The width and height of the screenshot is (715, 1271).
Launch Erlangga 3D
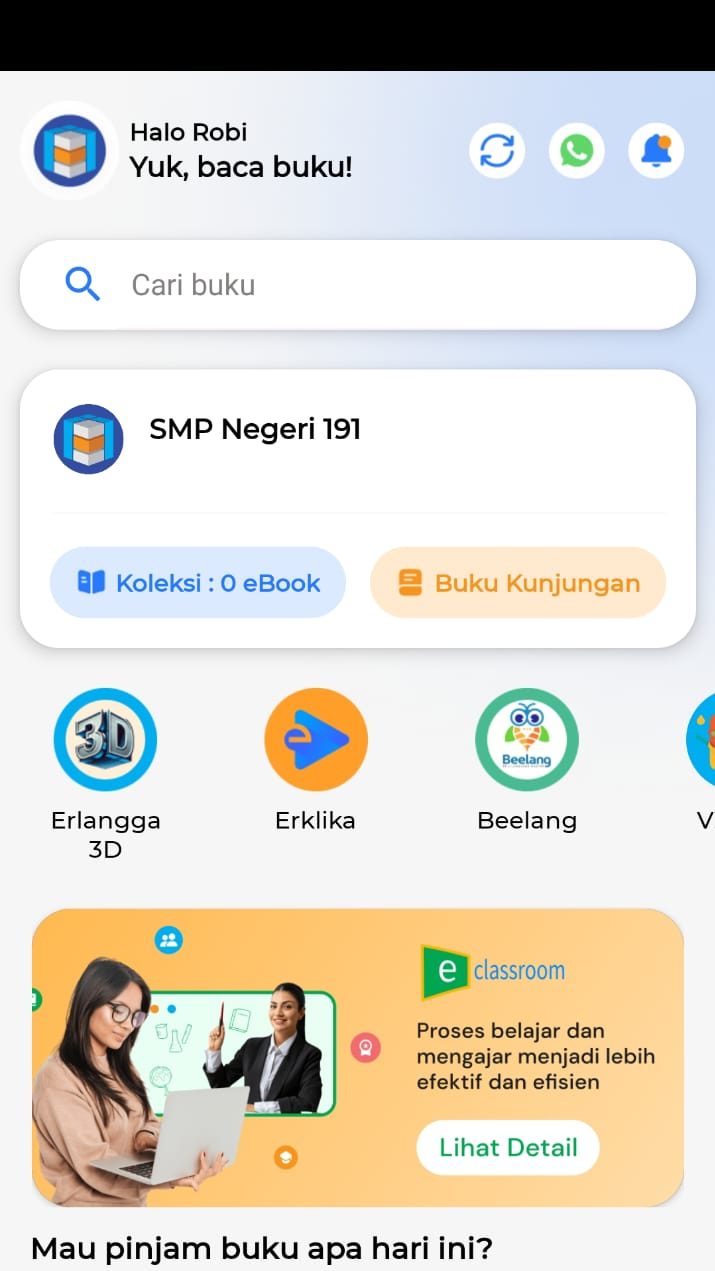tap(105, 740)
